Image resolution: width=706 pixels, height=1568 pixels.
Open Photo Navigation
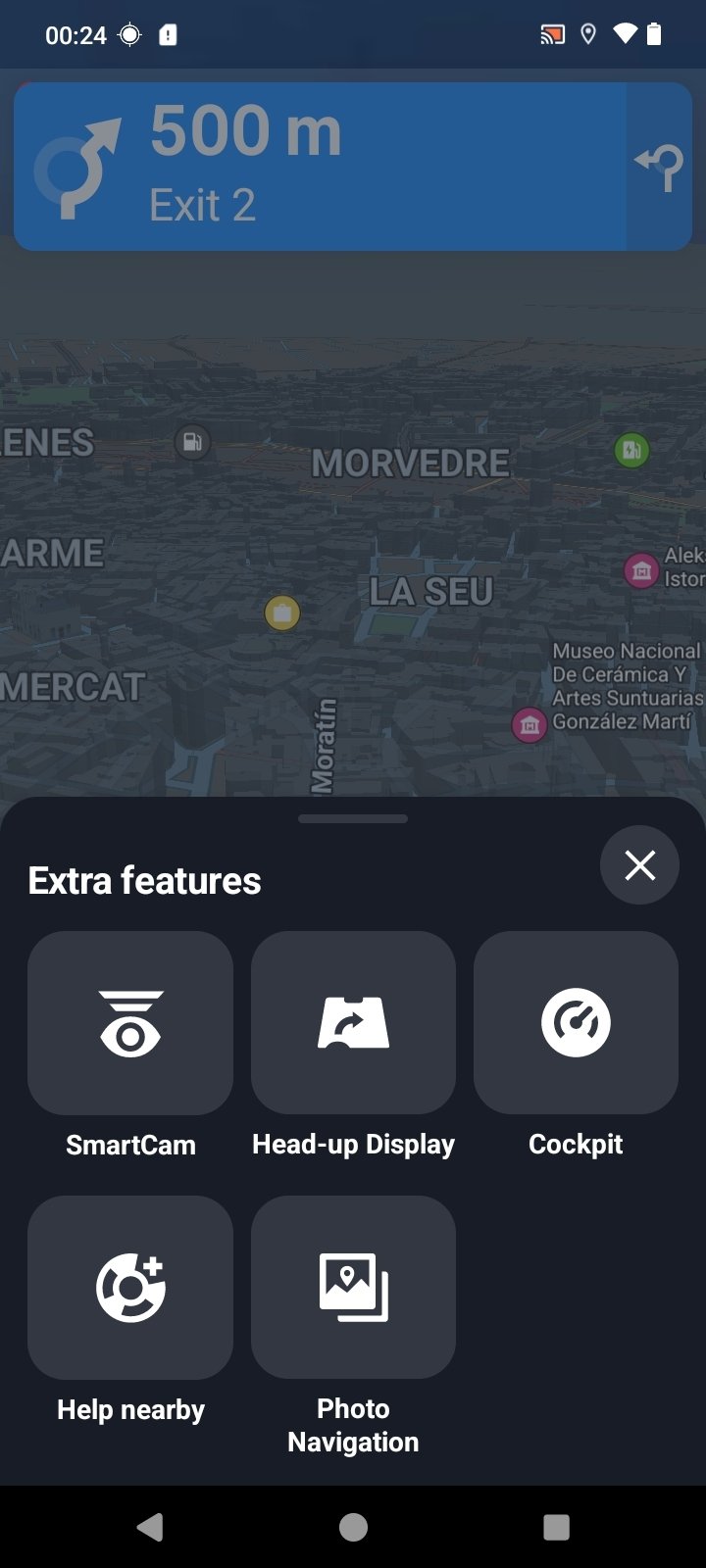(353, 1287)
